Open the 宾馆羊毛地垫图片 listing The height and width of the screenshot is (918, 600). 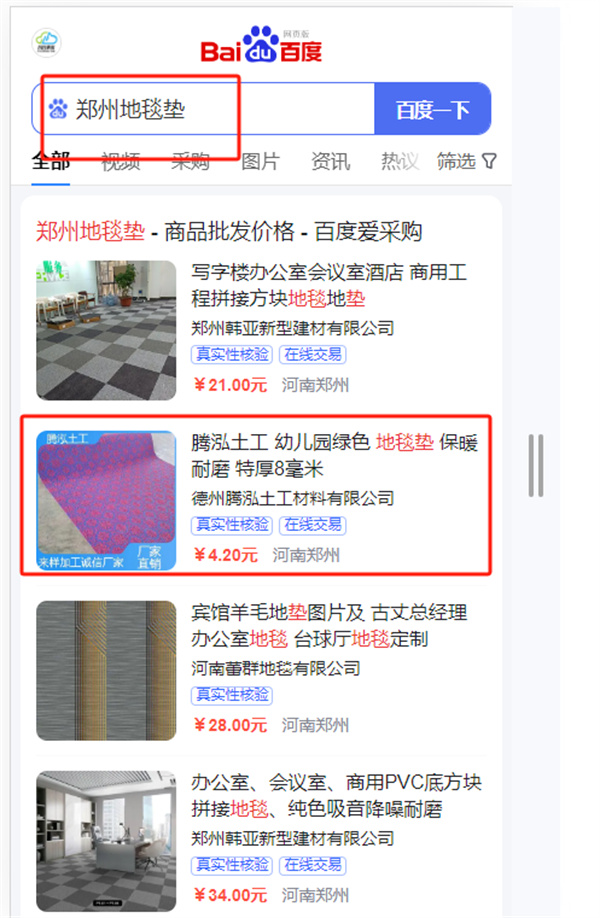pyautogui.click(x=329, y=625)
